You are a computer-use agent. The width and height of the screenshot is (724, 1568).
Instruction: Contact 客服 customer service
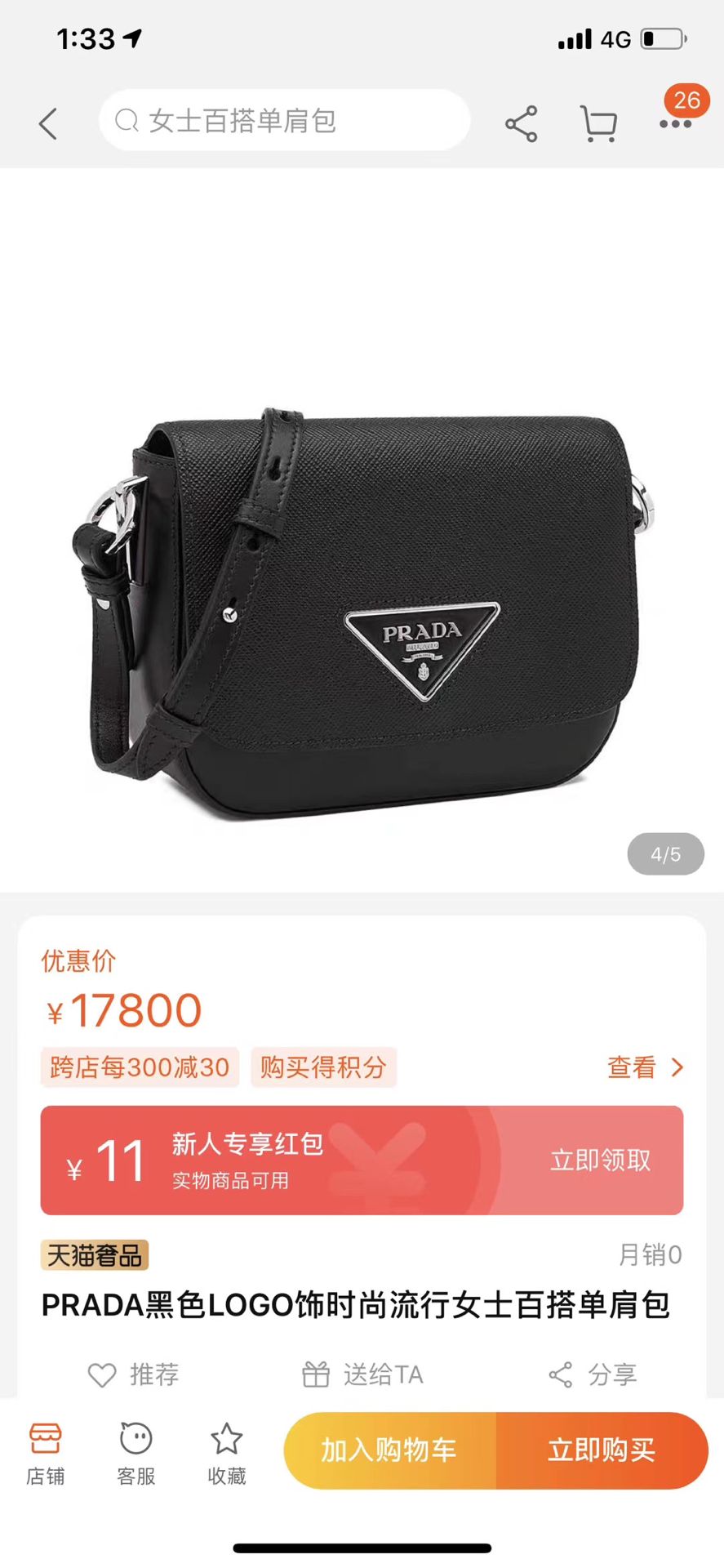pyautogui.click(x=135, y=1453)
